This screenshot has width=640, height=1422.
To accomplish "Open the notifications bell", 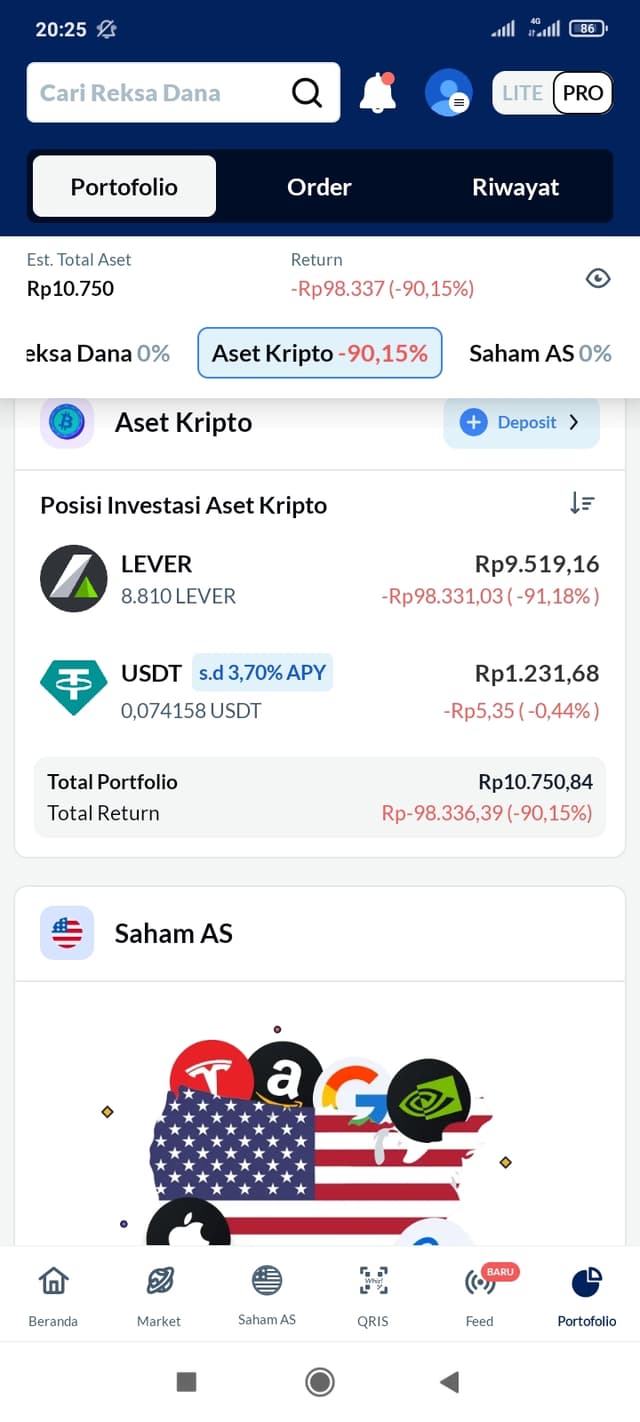I will (x=377, y=93).
